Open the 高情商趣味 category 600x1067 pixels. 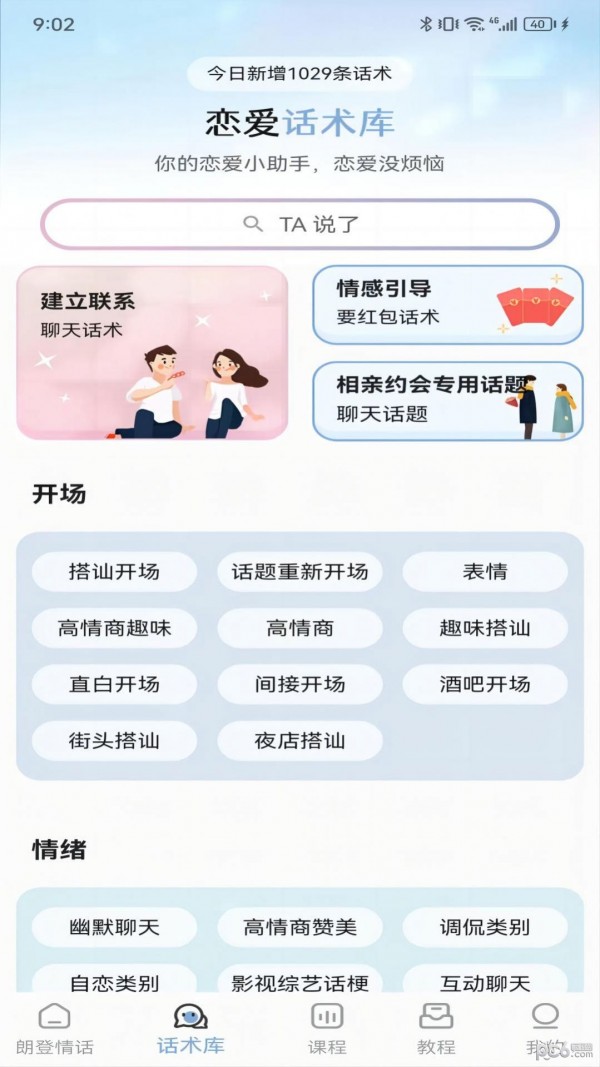pyautogui.click(x=114, y=628)
